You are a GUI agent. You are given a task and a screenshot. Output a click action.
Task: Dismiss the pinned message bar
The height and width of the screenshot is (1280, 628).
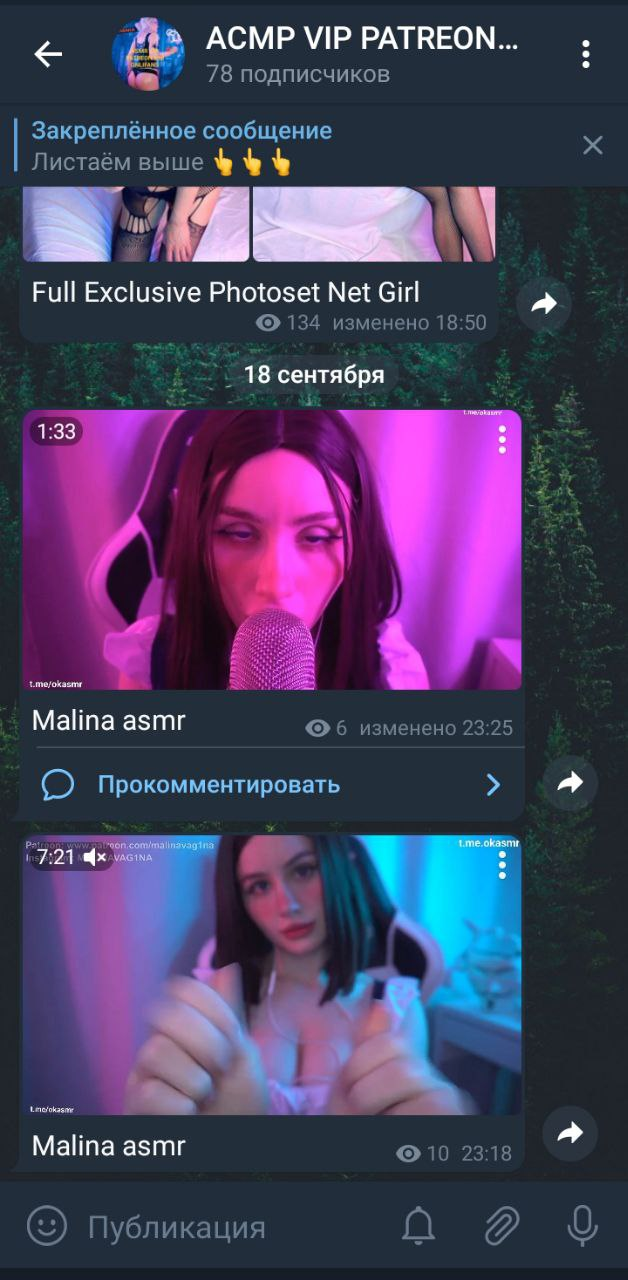(593, 146)
